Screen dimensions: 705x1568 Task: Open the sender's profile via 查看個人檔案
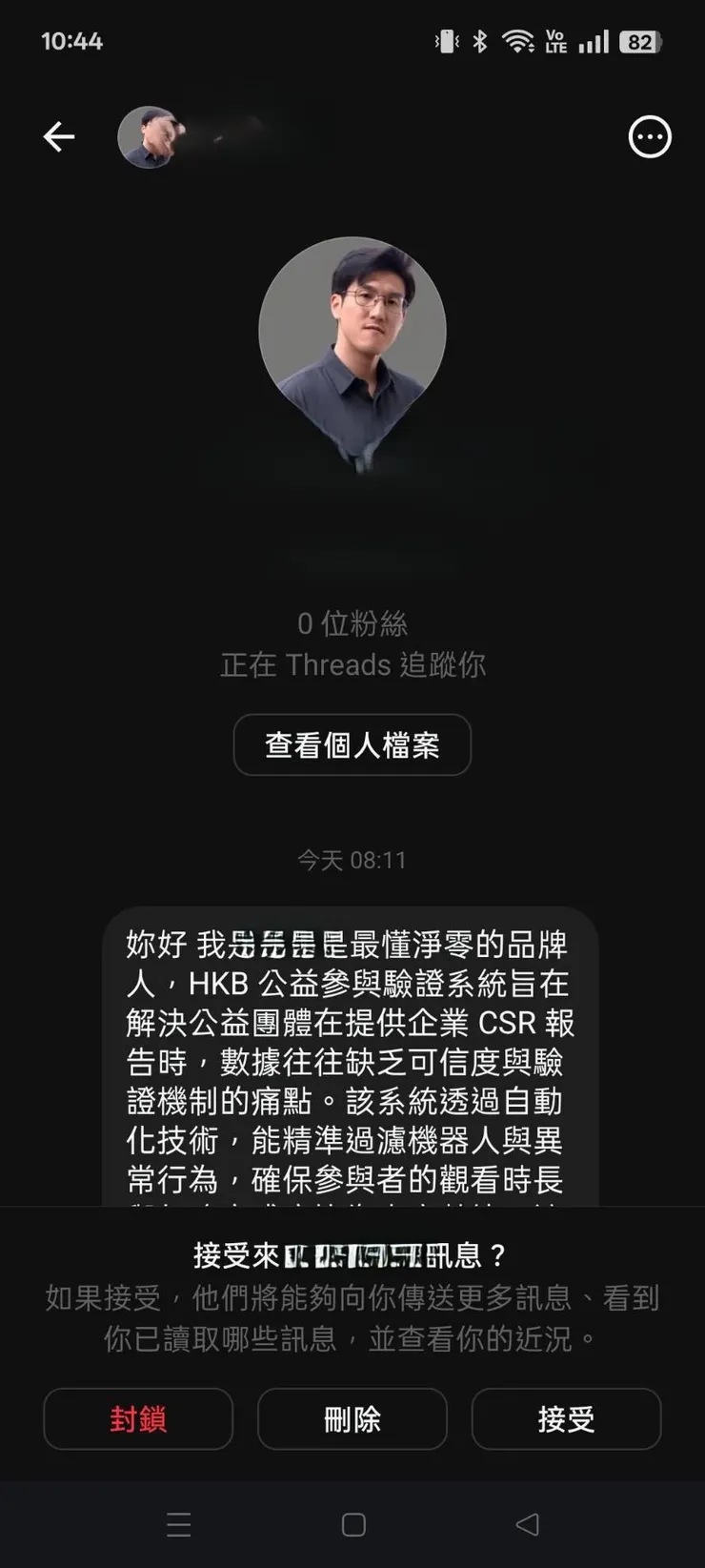point(352,746)
